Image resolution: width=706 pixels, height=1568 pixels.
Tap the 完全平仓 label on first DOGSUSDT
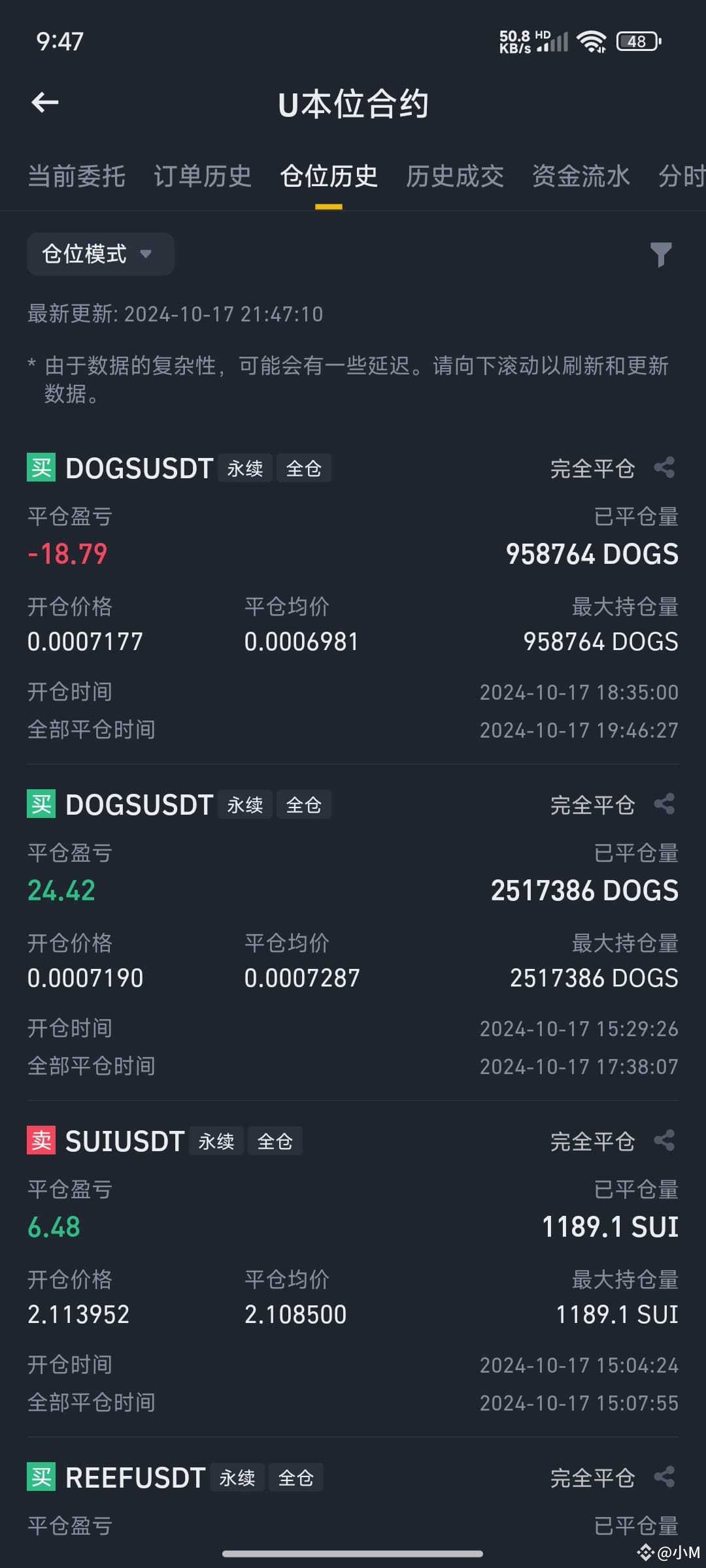click(592, 468)
